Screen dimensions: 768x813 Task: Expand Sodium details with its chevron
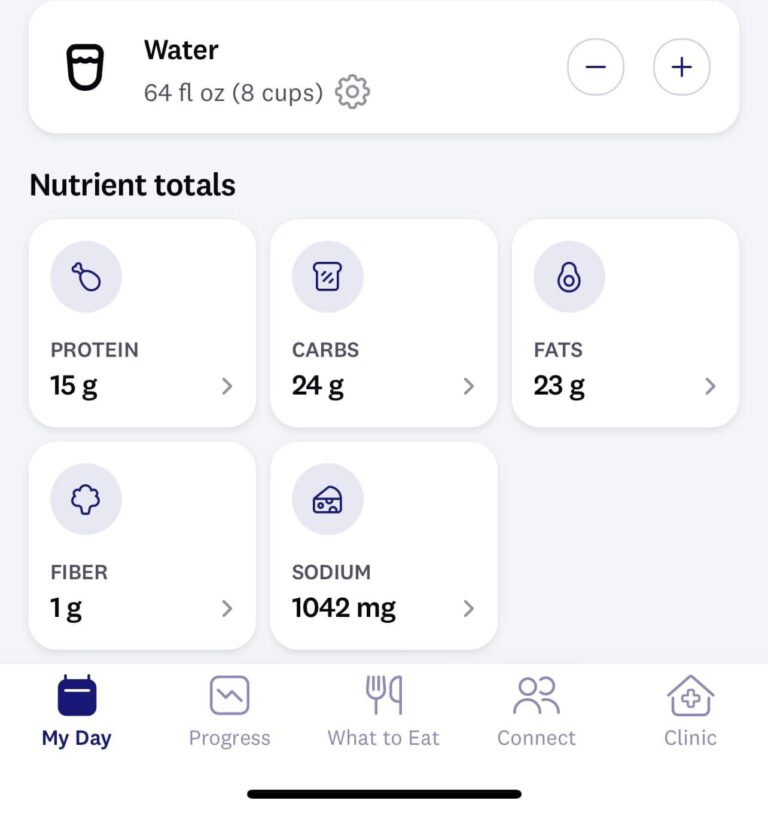(x=469, y=608)
